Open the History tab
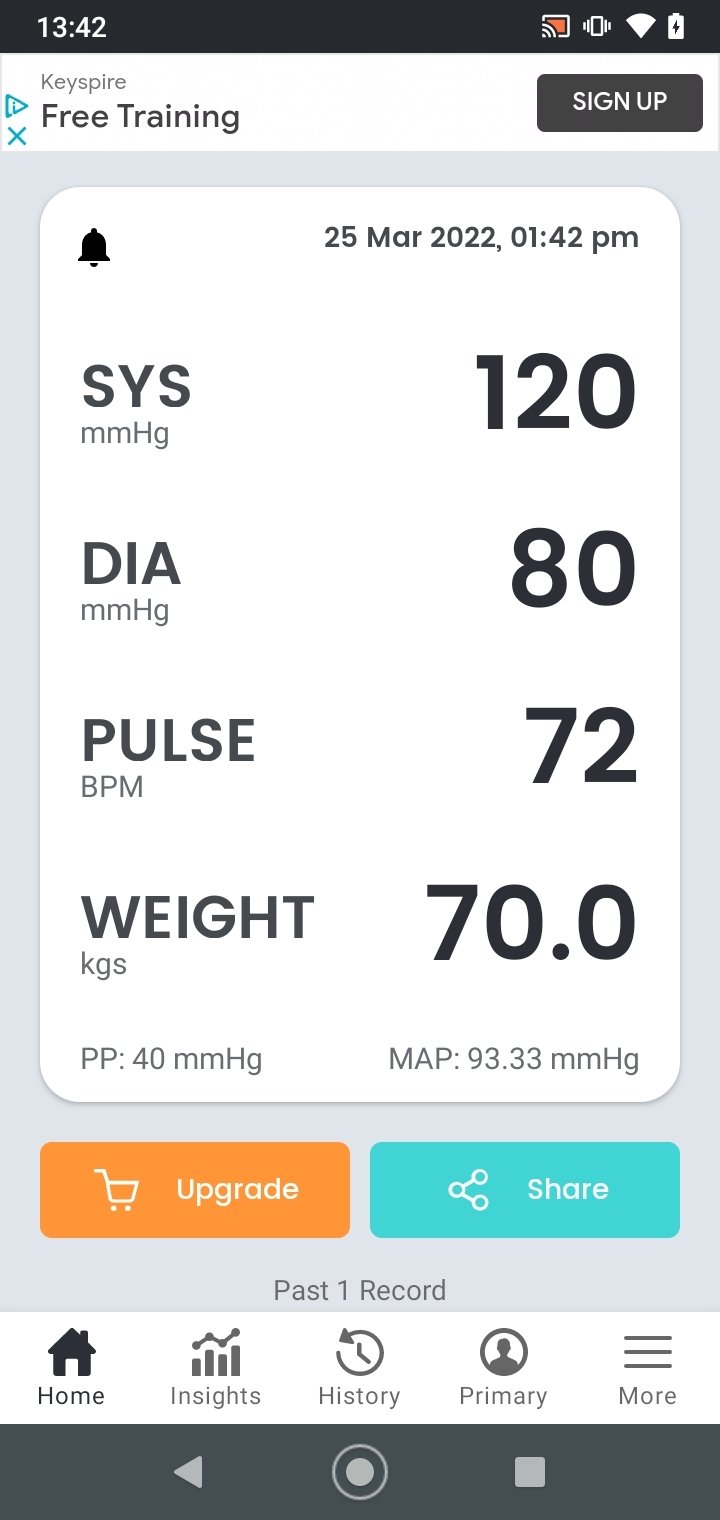This screenshot has height=1520, width=720. pyautogui.click(x=359, y=1367)
